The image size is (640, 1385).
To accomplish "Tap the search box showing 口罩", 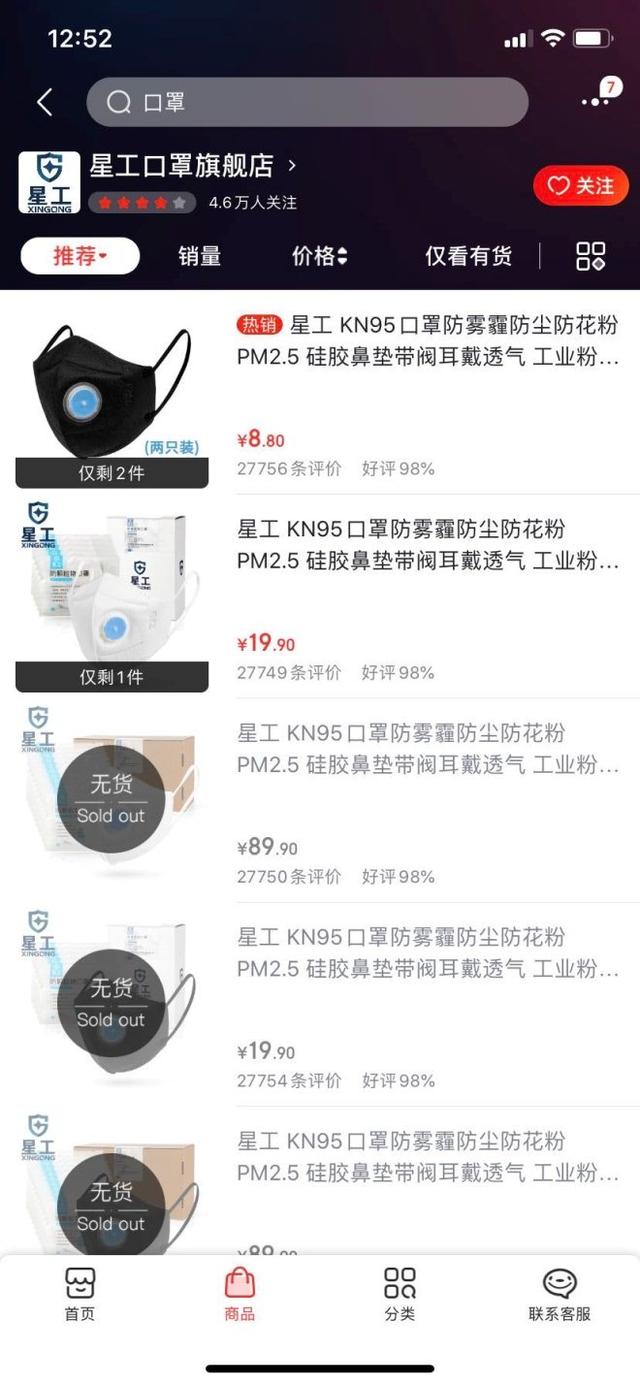I will 307,102.
